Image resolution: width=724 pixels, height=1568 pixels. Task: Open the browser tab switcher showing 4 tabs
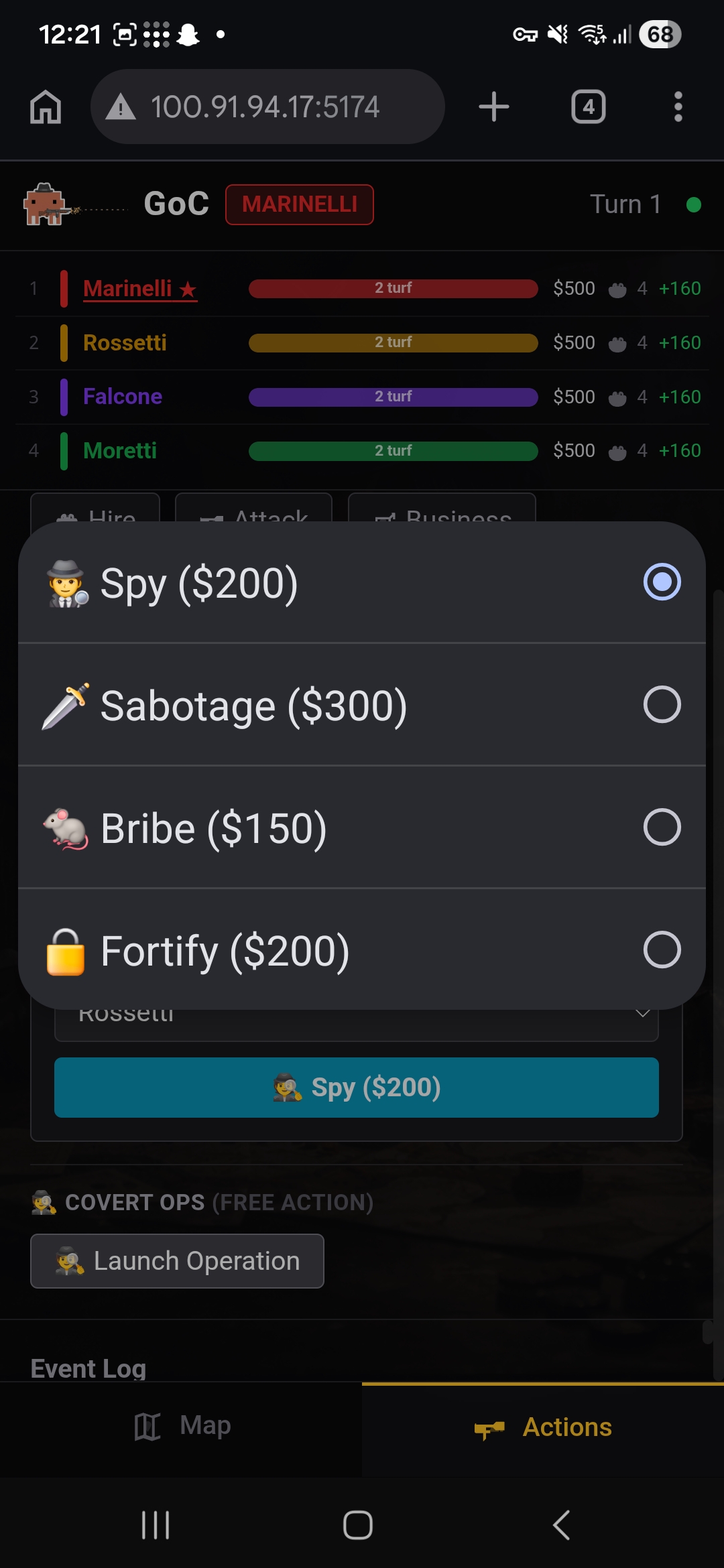588,107
